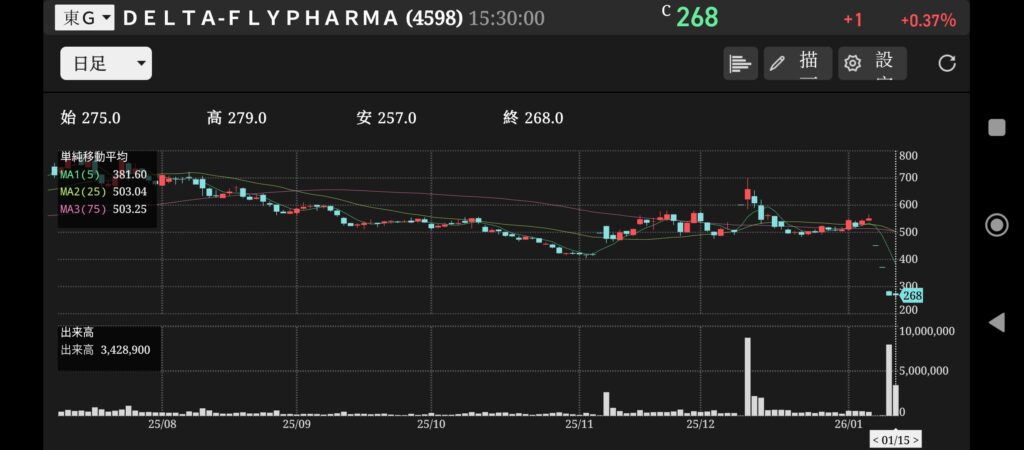Go to the system home screen

[996, 224]
